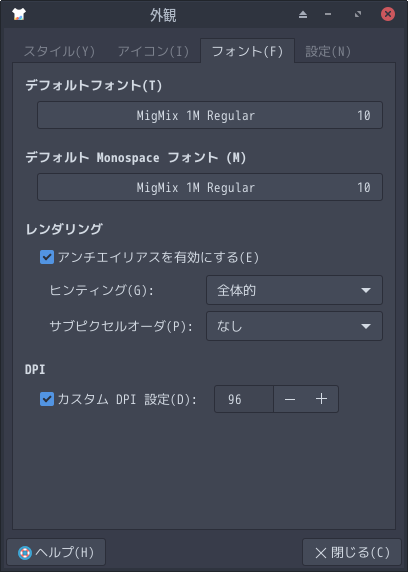The height and width of the screenshot is (572, 408).
Task: Open the default Monospace font chooser button
Action: (x=210, y=187)
